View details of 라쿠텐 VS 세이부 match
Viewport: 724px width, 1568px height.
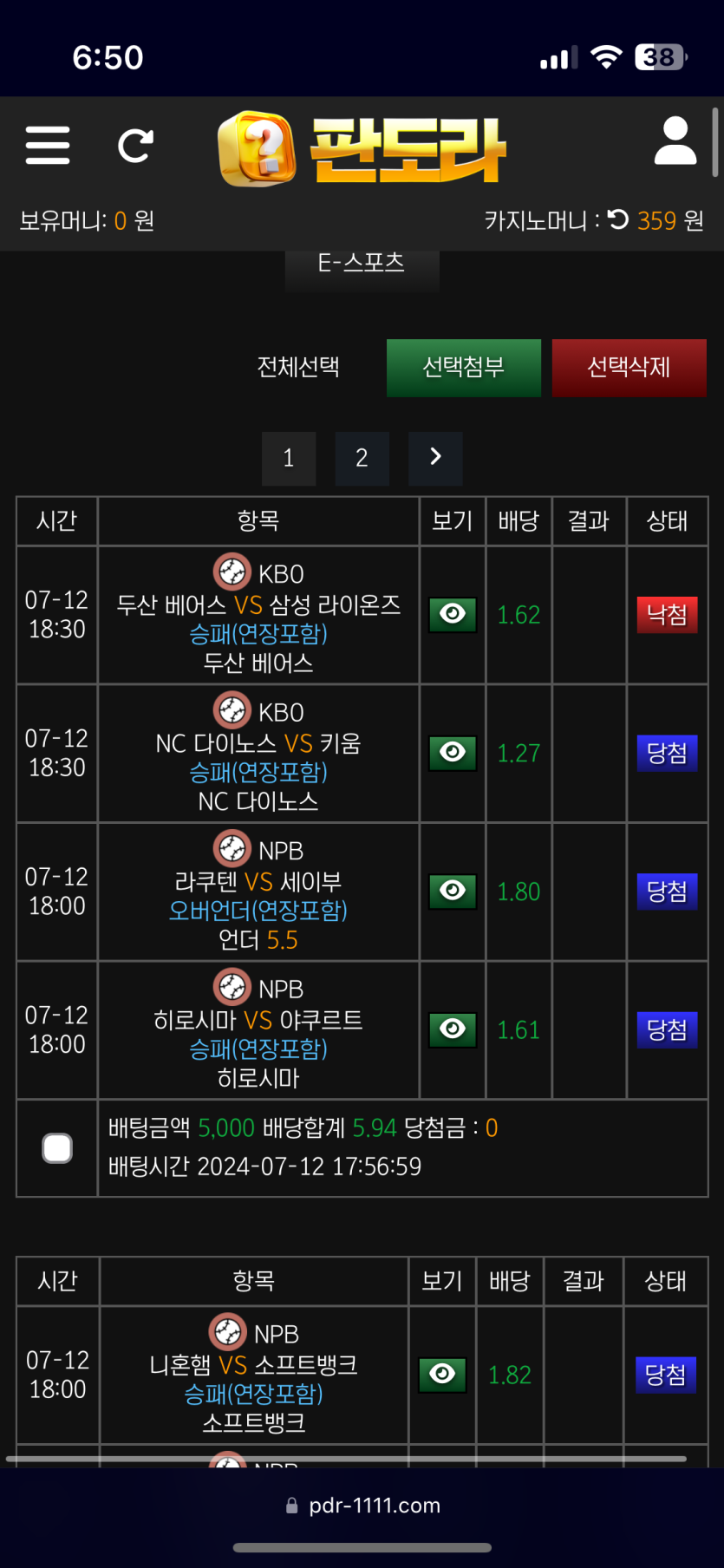(453, 892)
